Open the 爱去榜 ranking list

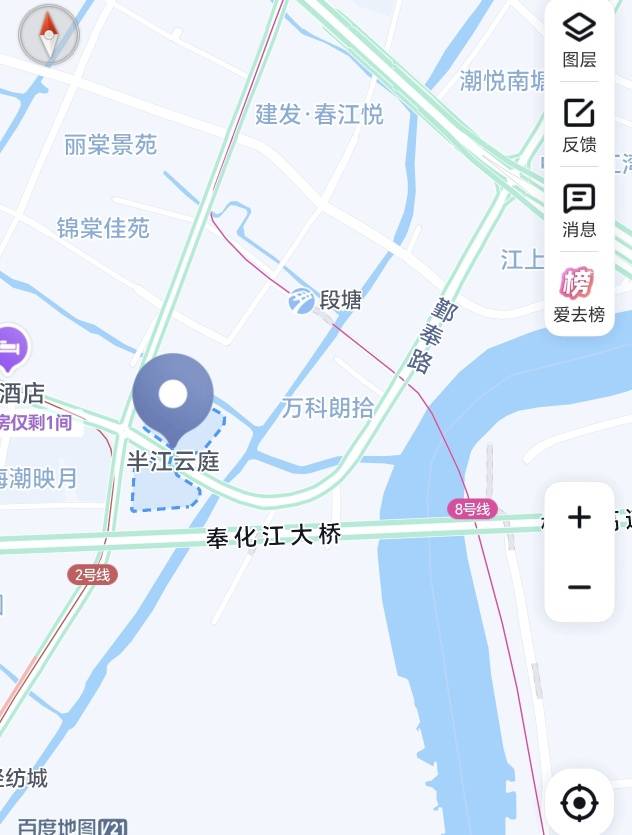(x=579, y=295)
